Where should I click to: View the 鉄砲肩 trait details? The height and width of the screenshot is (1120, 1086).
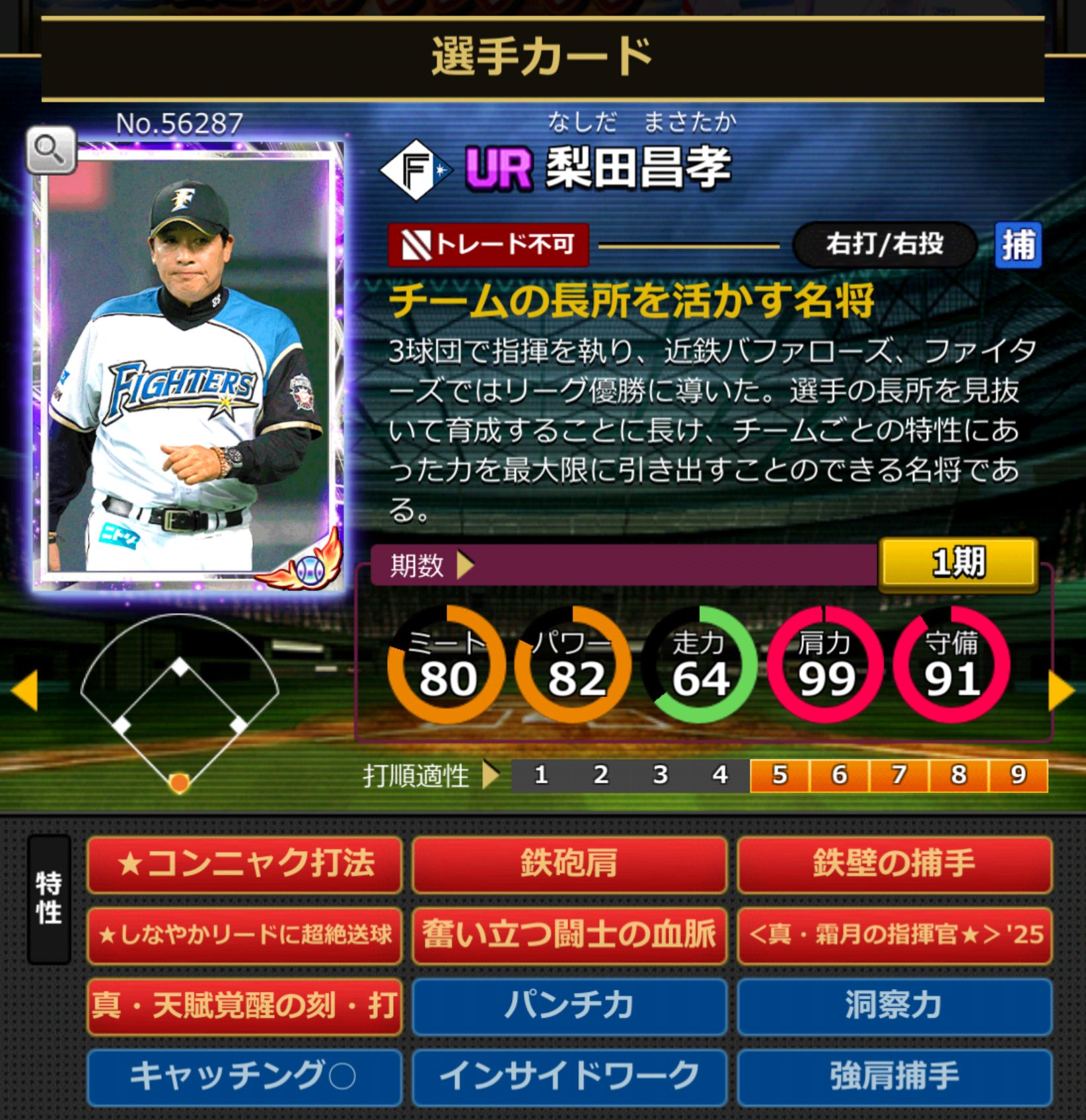569,864
